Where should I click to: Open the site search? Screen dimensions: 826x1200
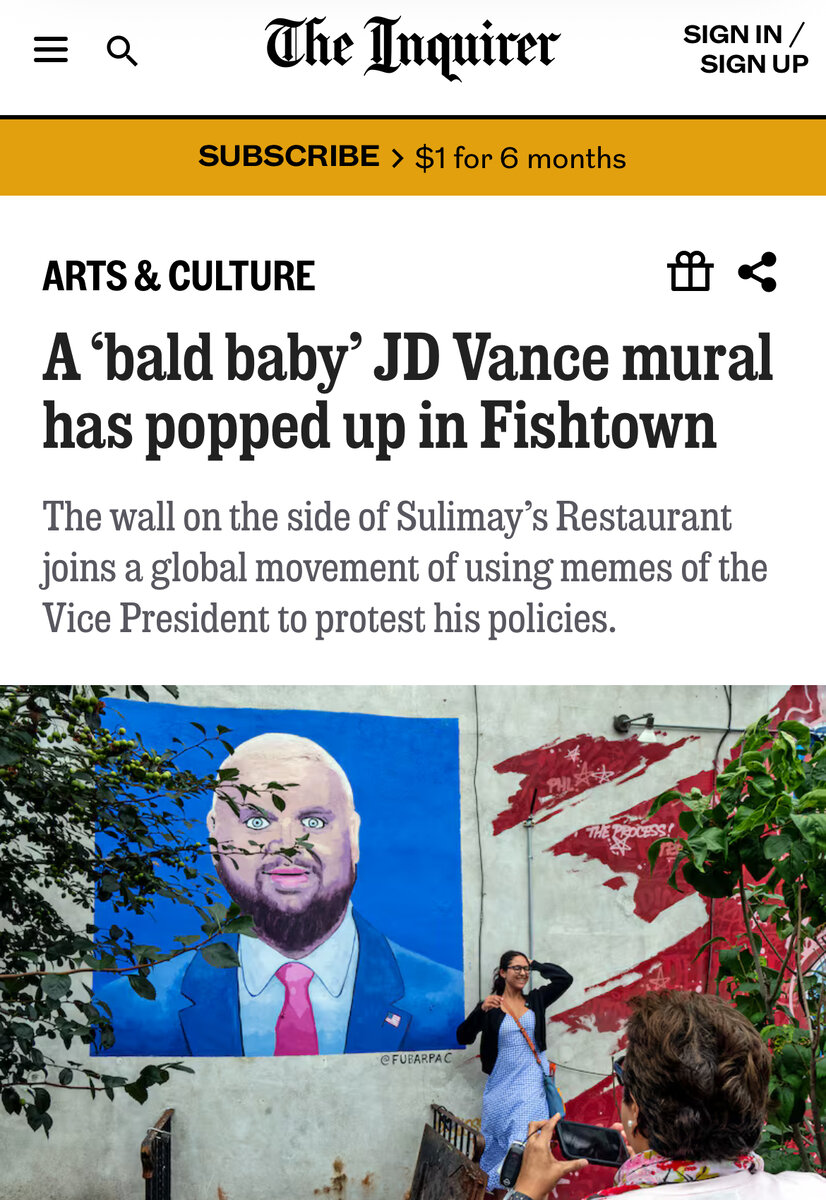pos(122,50)
